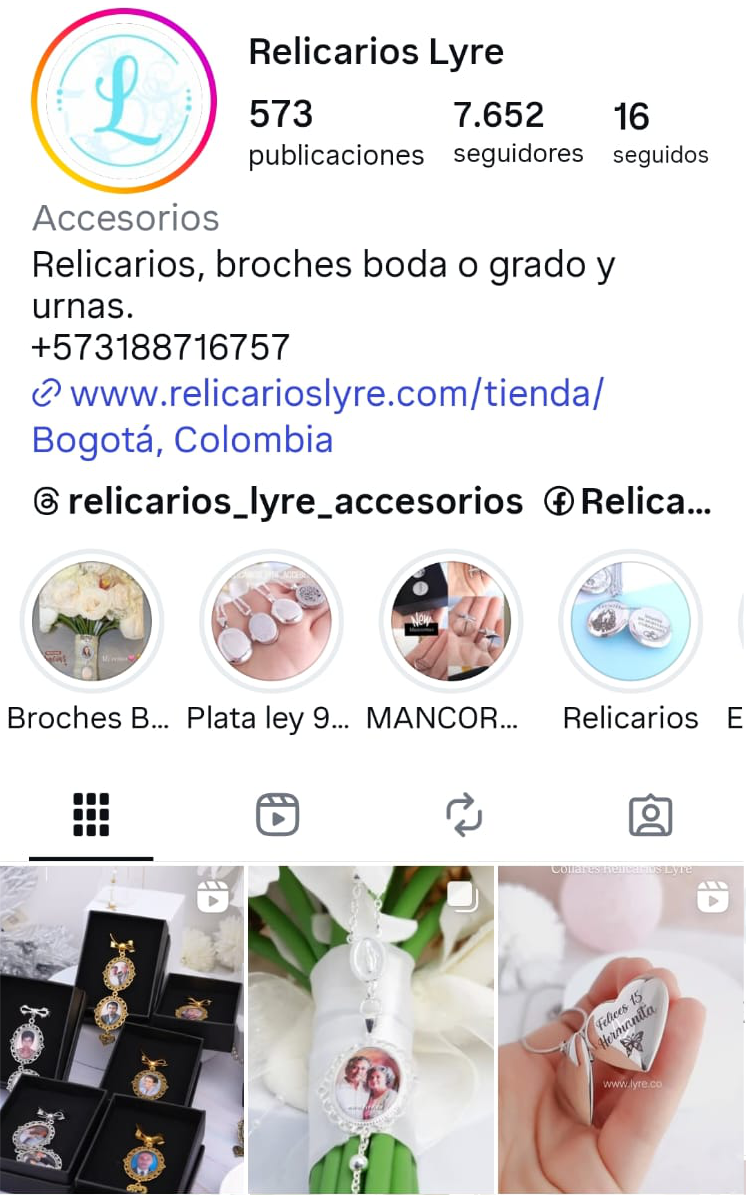The width and height of the screenshot is (747, 1195).
Task: View the 7.652 seguidores list
Action: click(517, 132)
